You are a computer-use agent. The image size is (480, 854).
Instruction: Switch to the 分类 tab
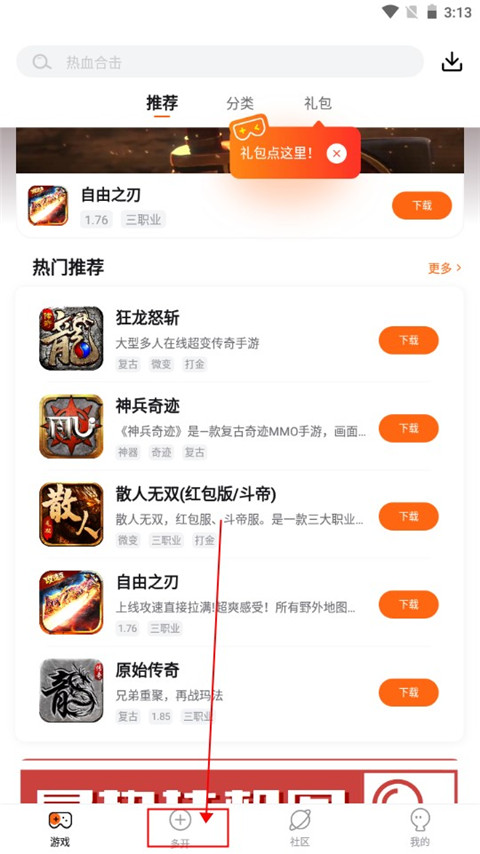tap(240, 103)
